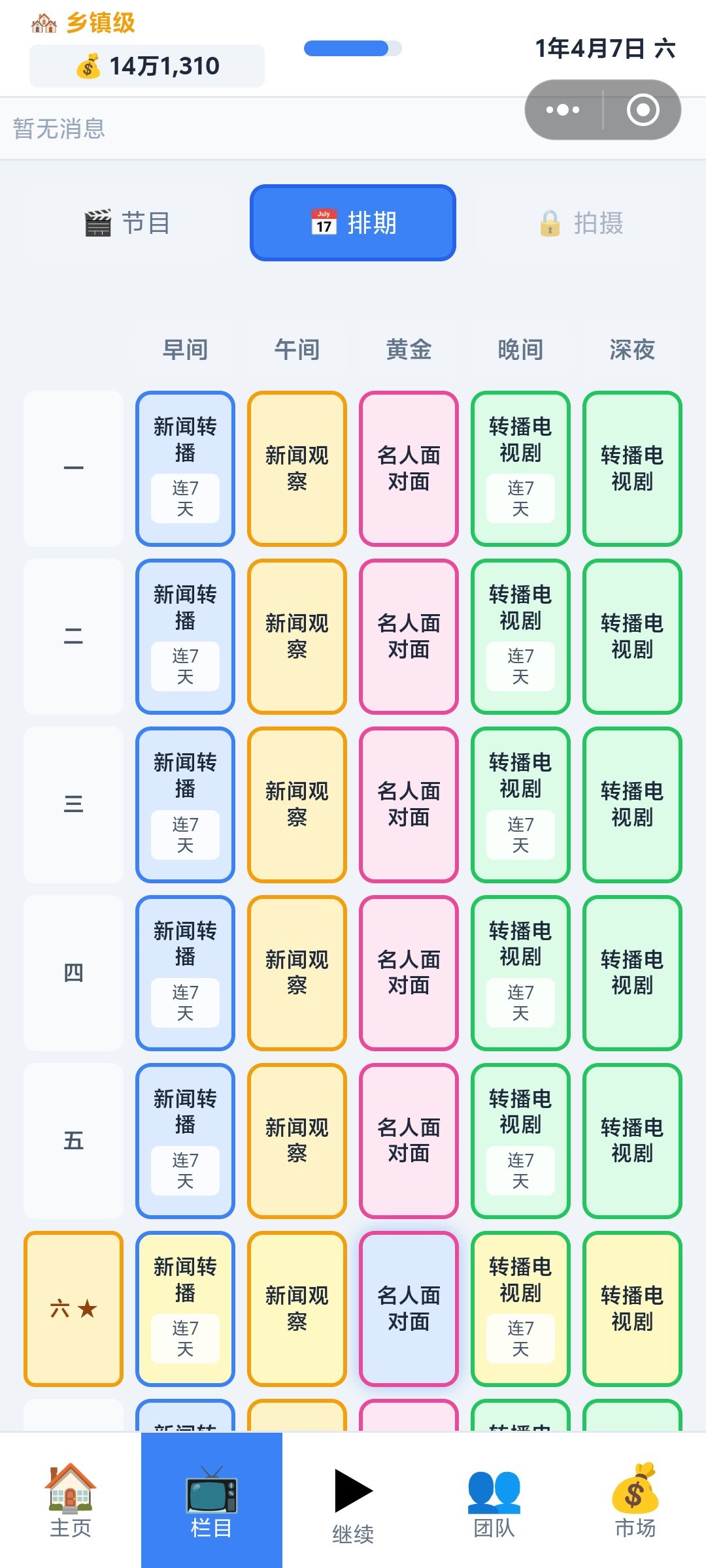
Task: Open Monday's 早间 slot 新闻转播
Action: pos(185,468)
